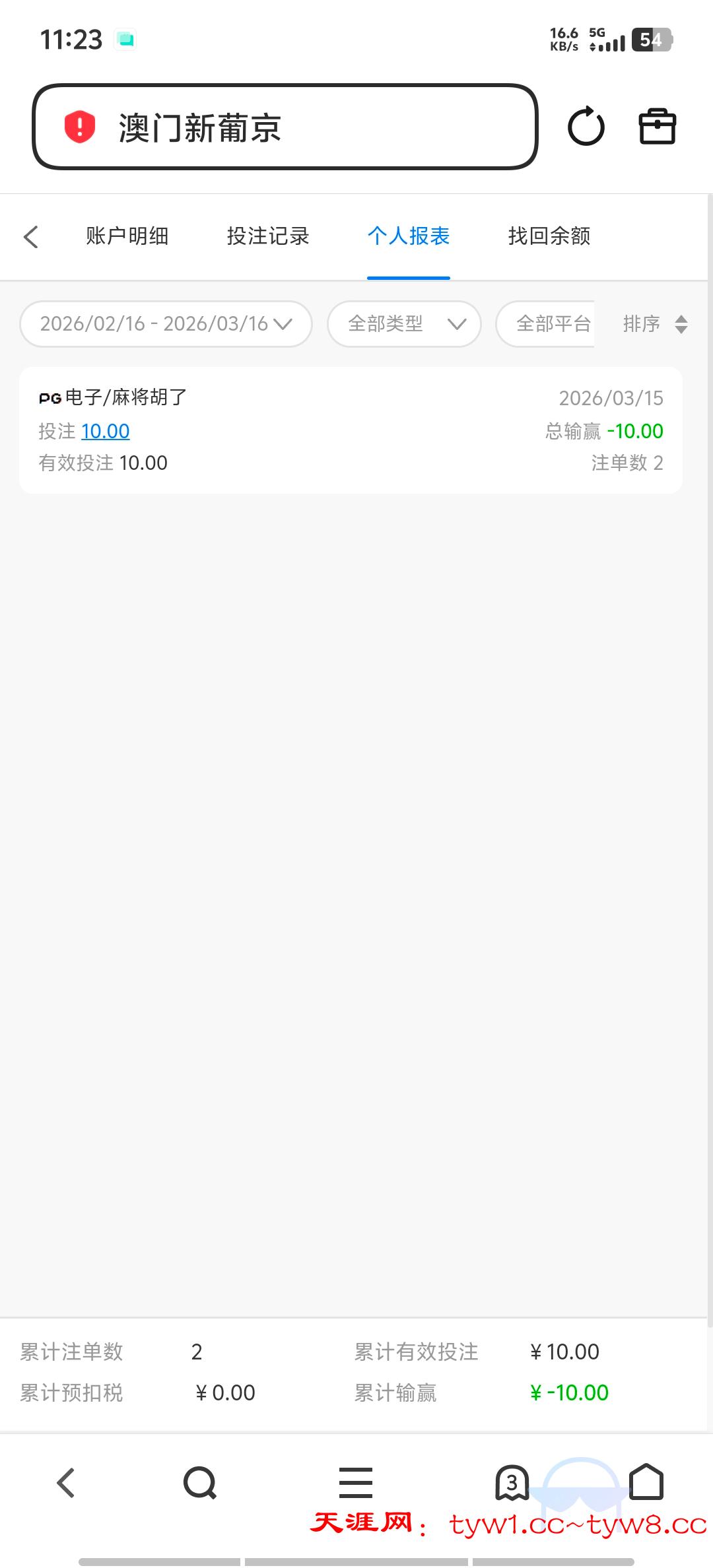Screen dimensions: 713x1568
Task: Navigate back using the bottom browser arrow
Action: coord(66,1483)
